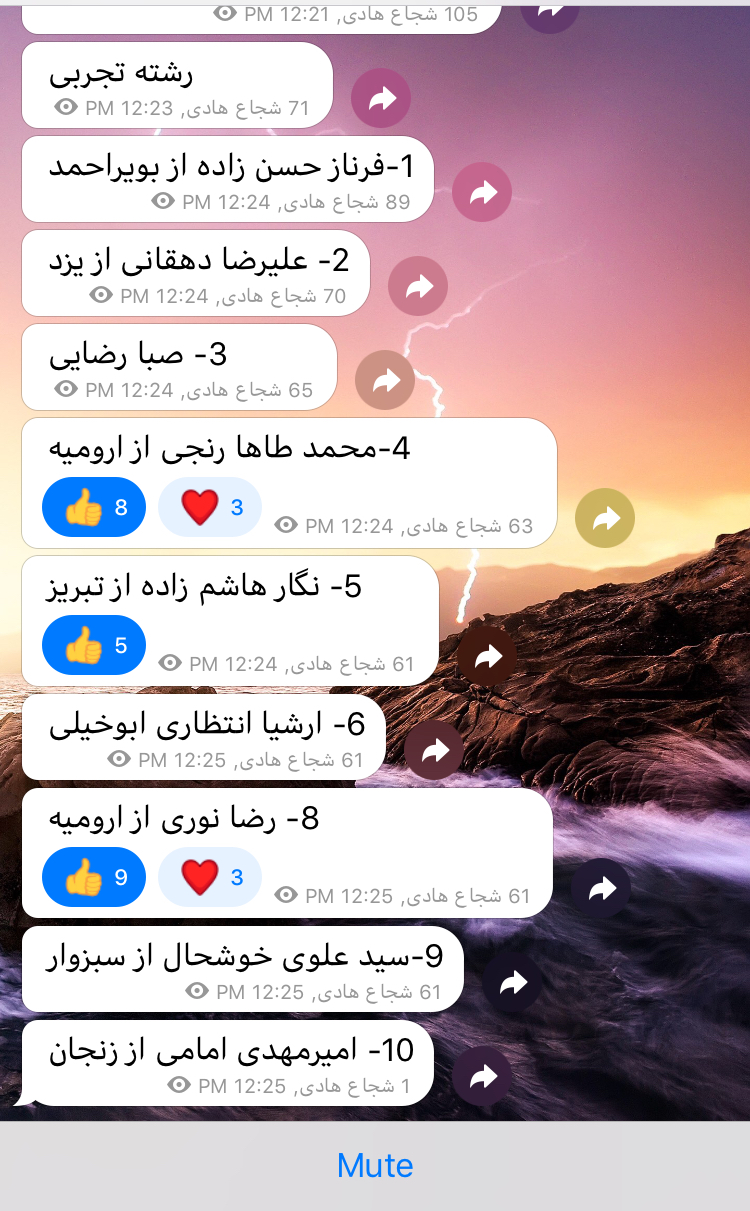Add heart reaction on رضا نوری message
This screenshot has width=750, height=1211.
(210, 877)
